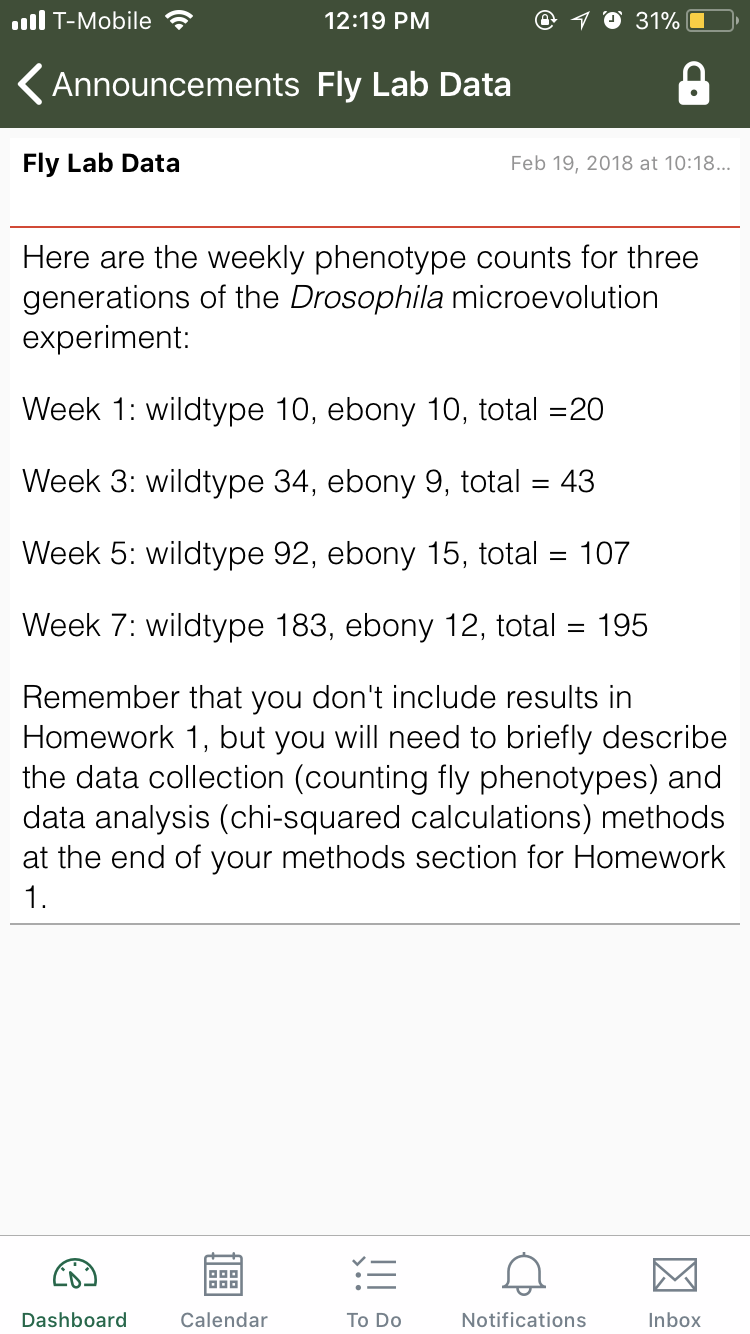Switch to the To Do tab

pyautogui.click(x=374, y=1291)
